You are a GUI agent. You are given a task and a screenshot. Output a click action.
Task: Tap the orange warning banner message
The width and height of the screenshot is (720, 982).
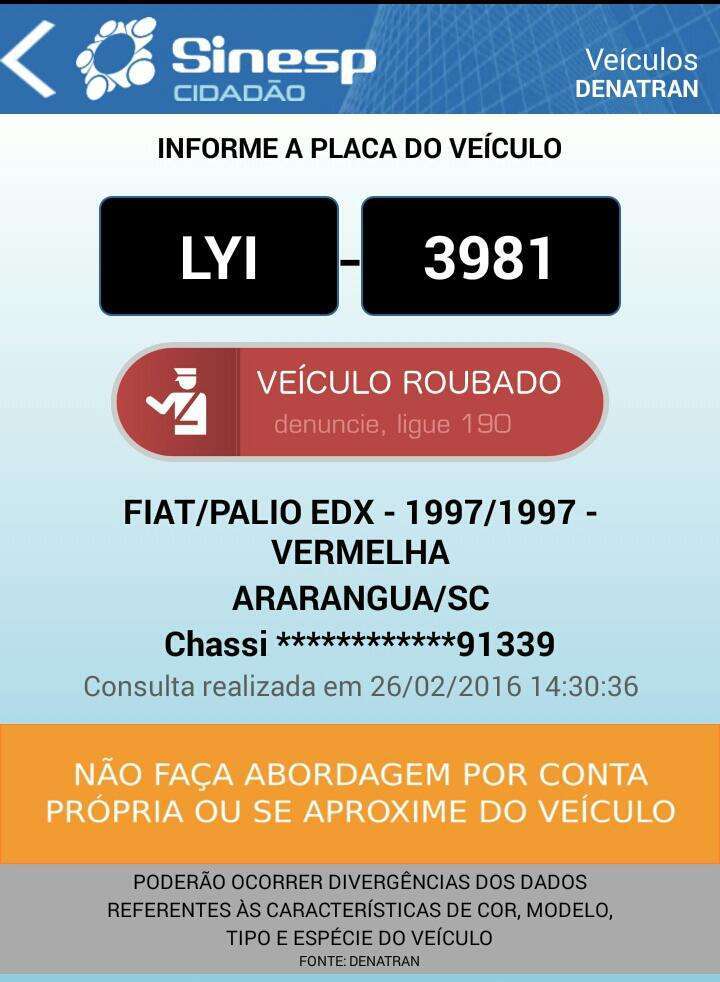pos(360,790)
